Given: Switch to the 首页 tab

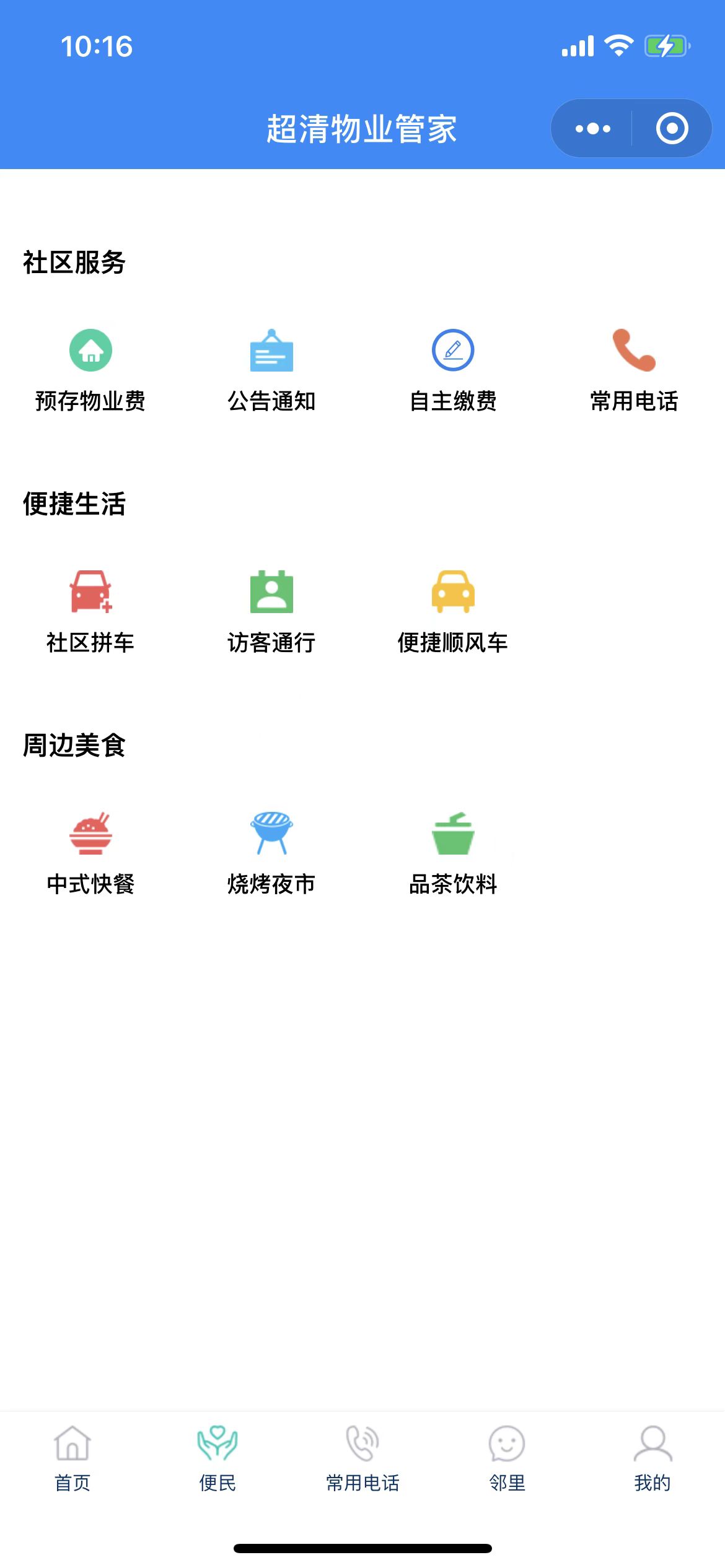Looking at the screenshot, I should (72, 1458).
